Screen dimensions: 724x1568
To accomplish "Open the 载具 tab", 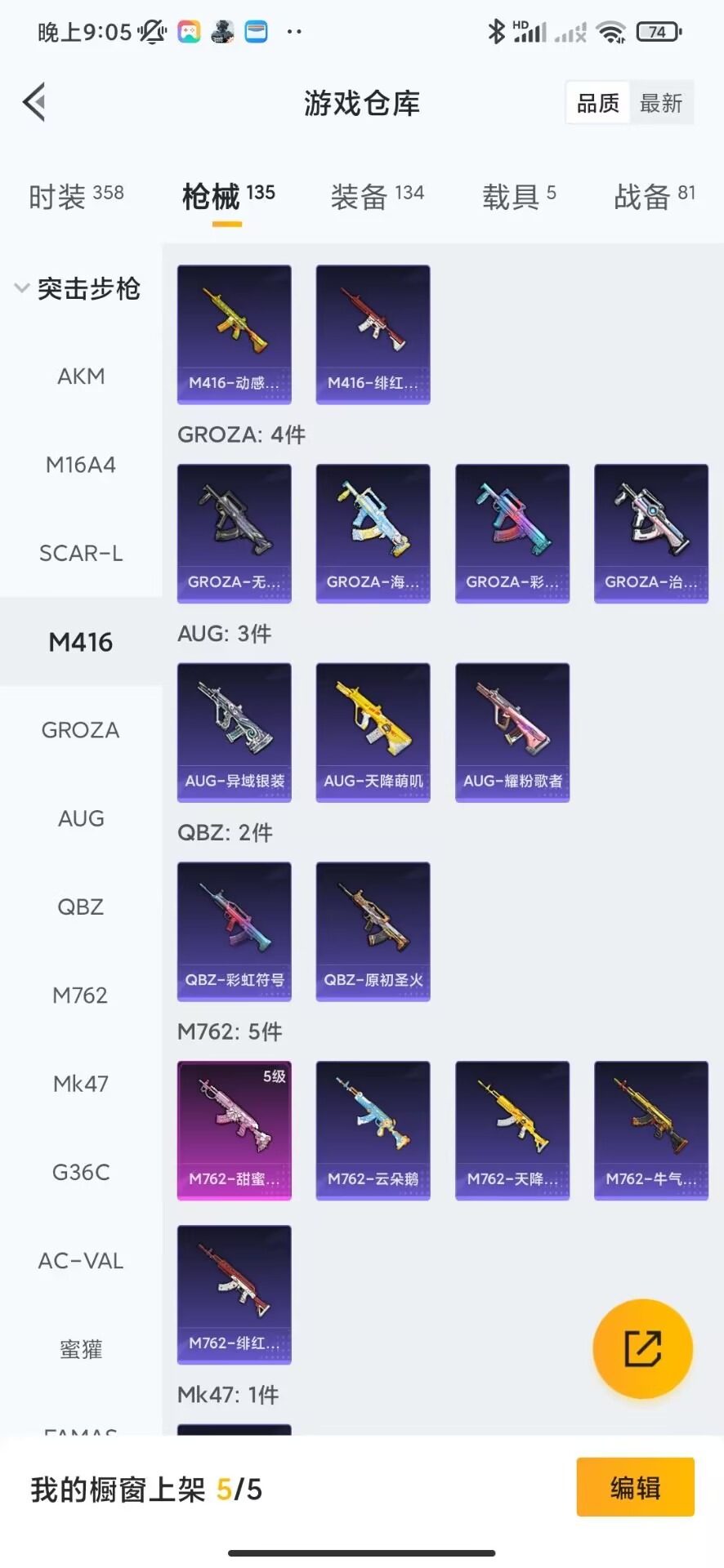I will point(519,197).
